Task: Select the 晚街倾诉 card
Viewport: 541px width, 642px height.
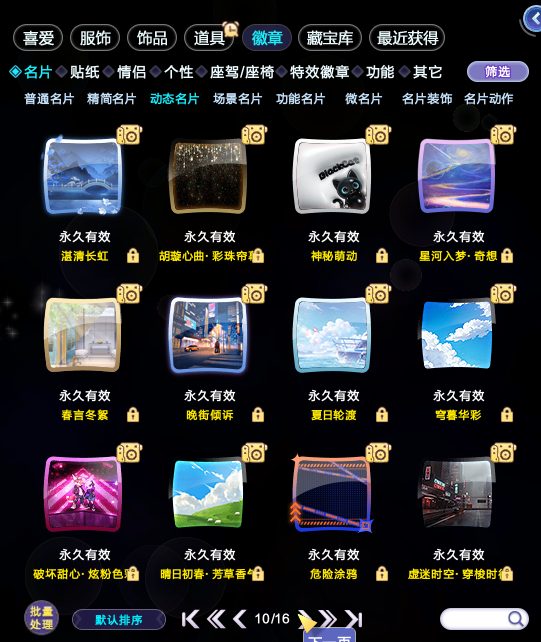Action: (208, 334)
